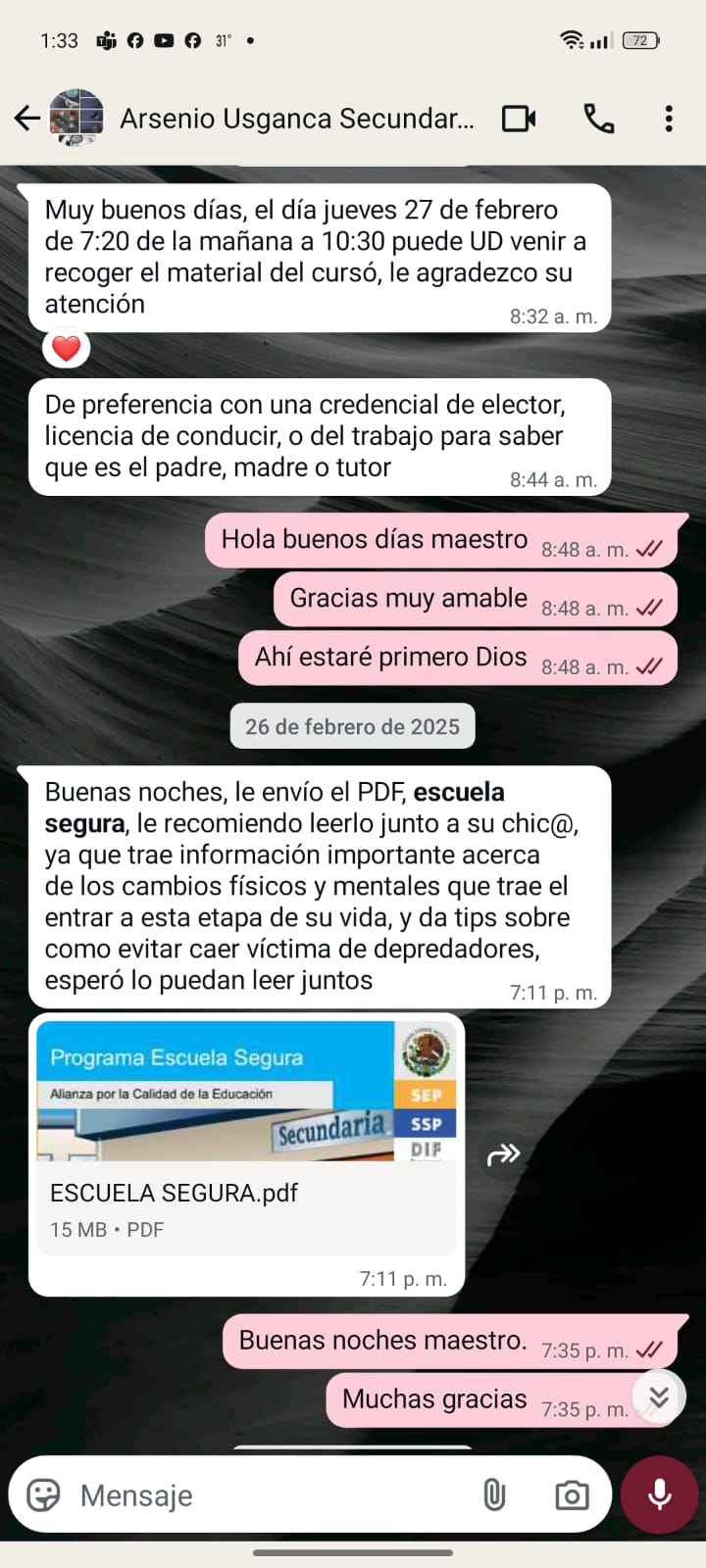Open the ESCUELA SEGURA.pdf document

point(245,1137)
